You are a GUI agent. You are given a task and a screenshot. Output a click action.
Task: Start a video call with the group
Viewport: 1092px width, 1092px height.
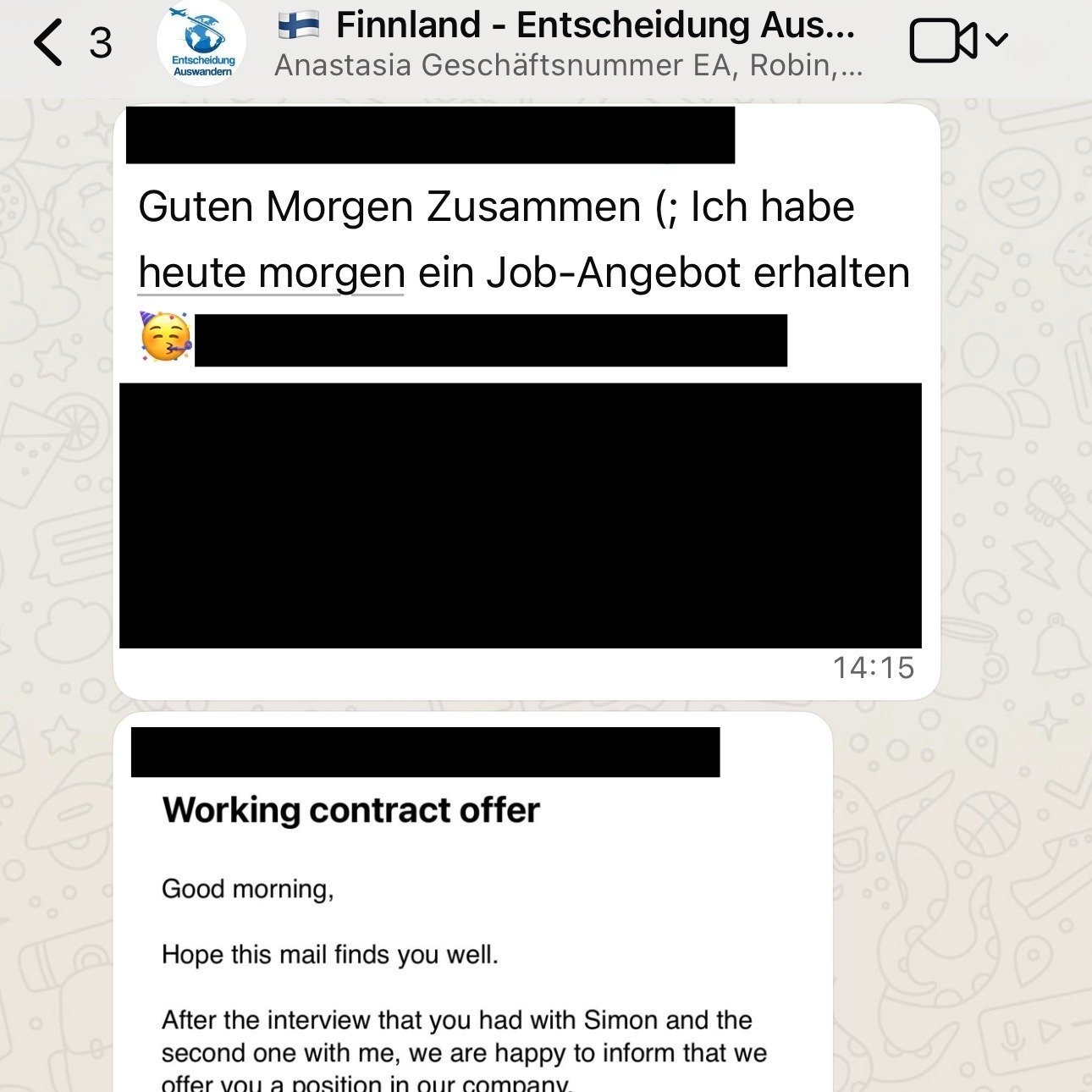[x=942, y=41]
